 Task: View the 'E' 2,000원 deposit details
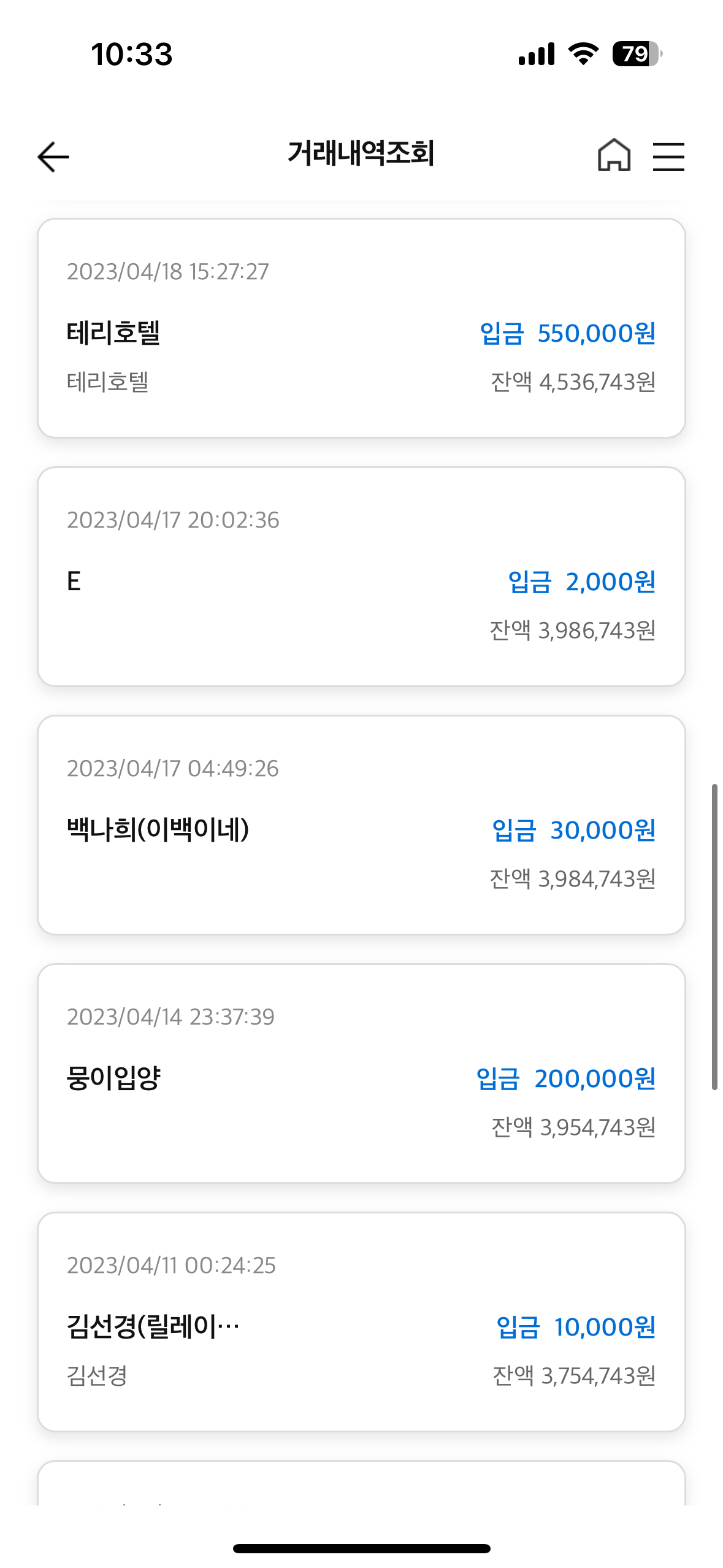(x=361, y=577)
